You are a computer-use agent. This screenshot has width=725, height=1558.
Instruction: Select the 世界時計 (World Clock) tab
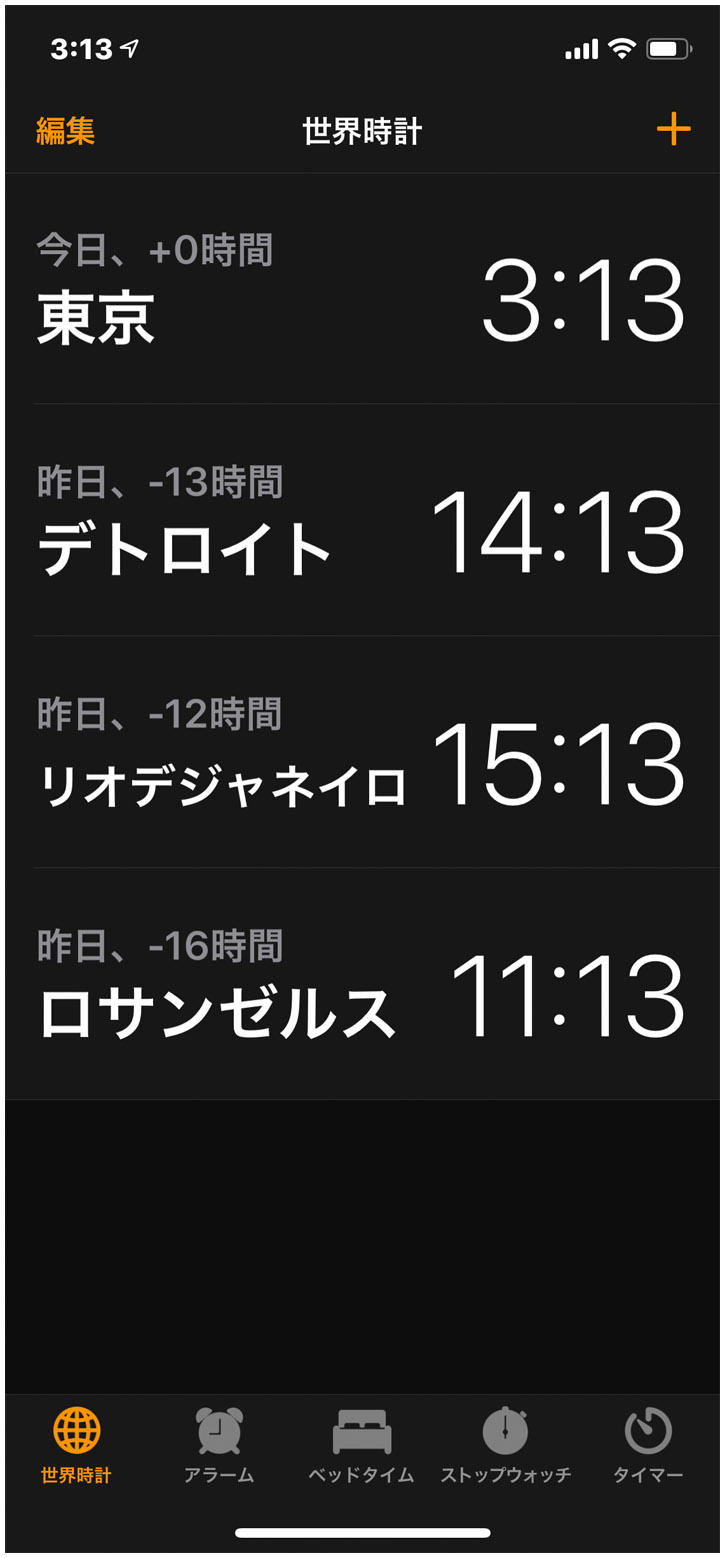76,1444
